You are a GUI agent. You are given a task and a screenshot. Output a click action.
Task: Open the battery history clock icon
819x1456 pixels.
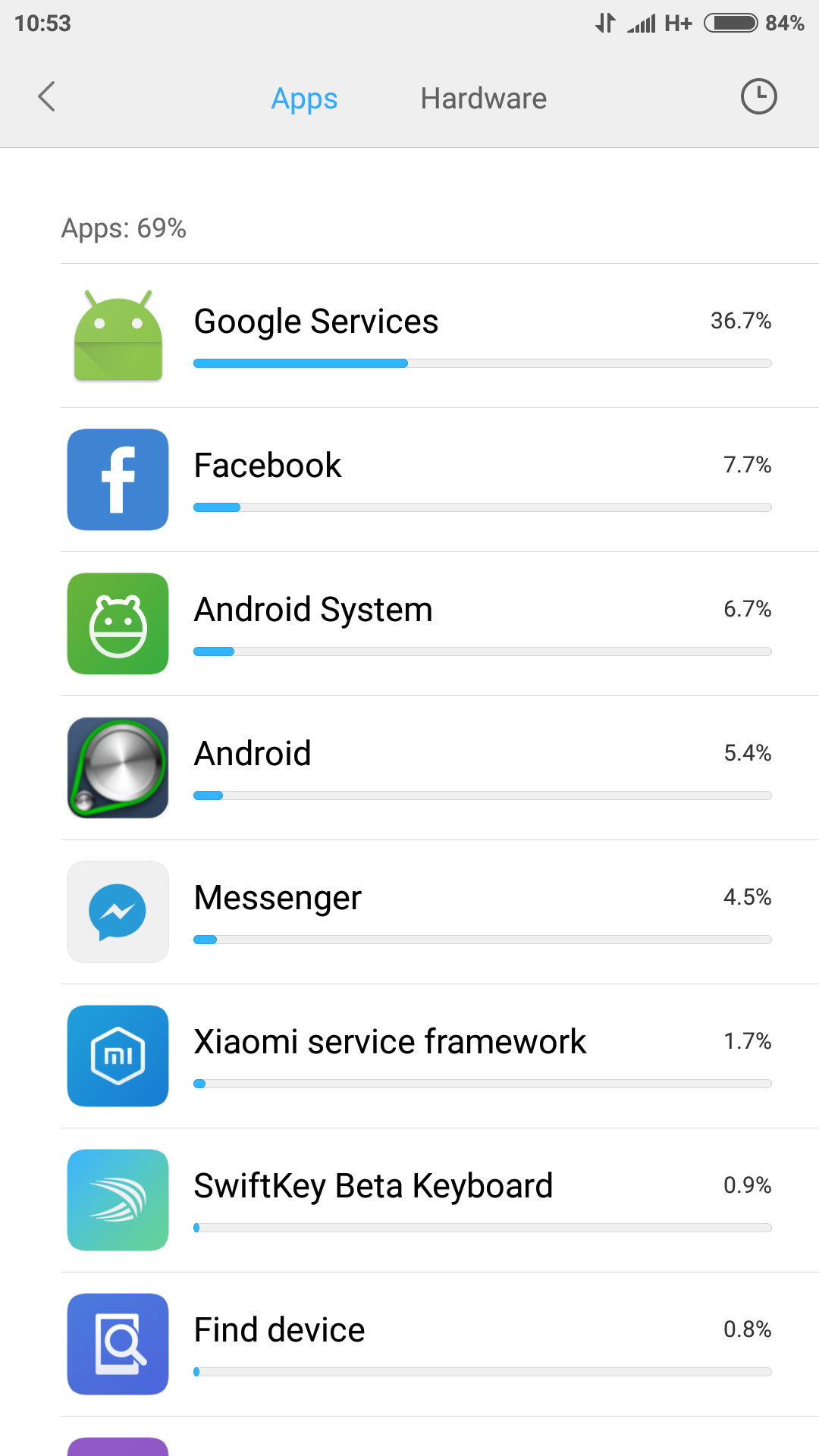coord(758,97)
